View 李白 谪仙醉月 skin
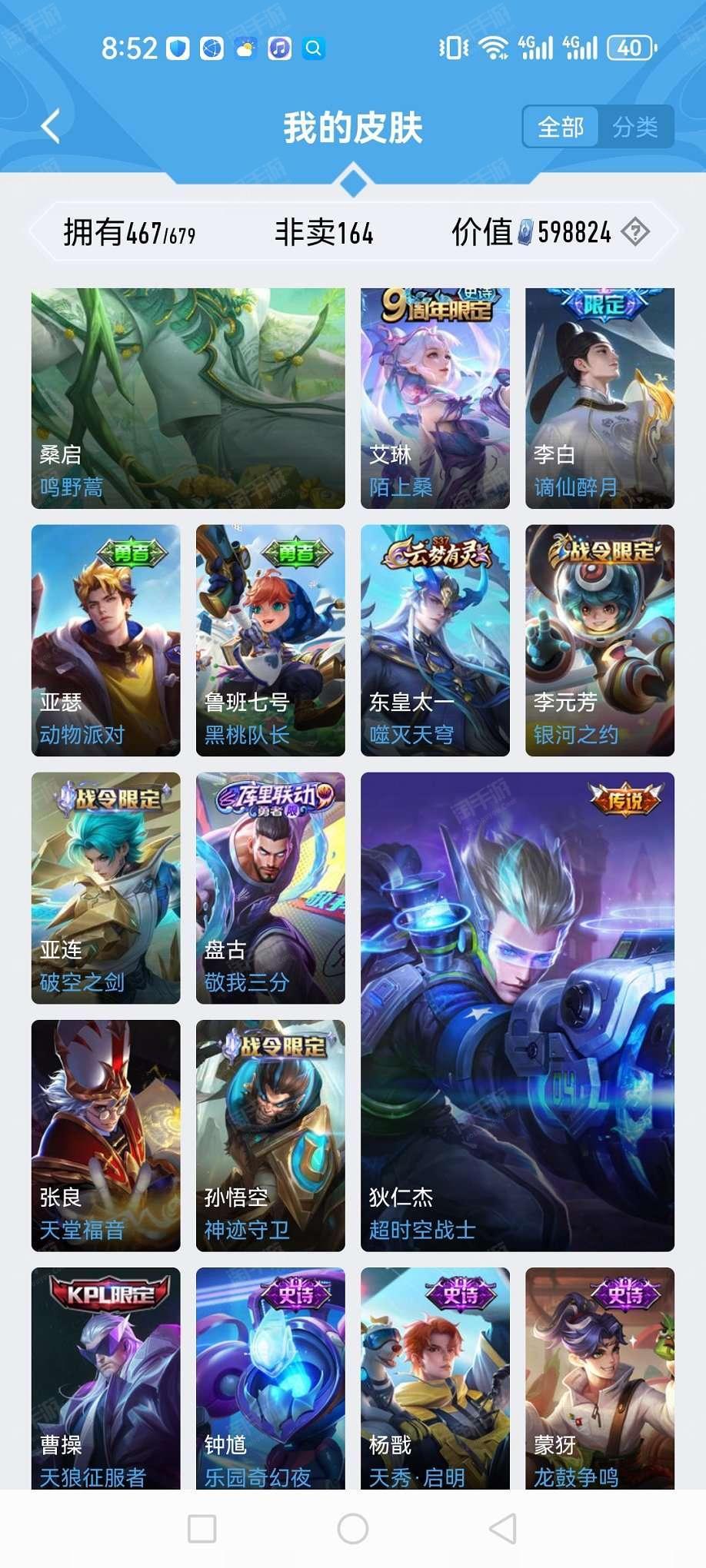The height and width of the screenshot is (1568, 706). (x=600, y=398)
